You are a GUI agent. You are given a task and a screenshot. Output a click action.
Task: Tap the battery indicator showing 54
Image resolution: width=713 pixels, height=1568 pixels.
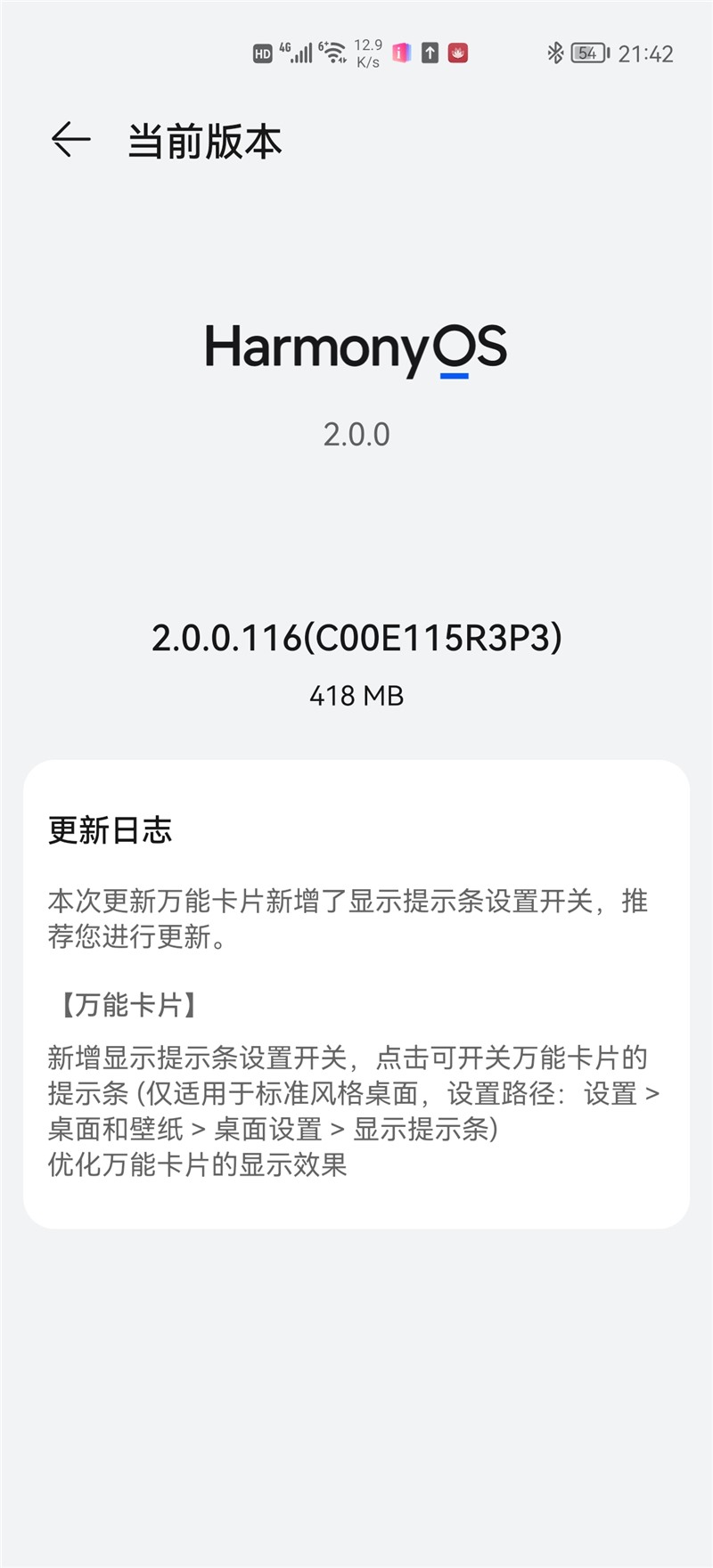tap(586, 53)
